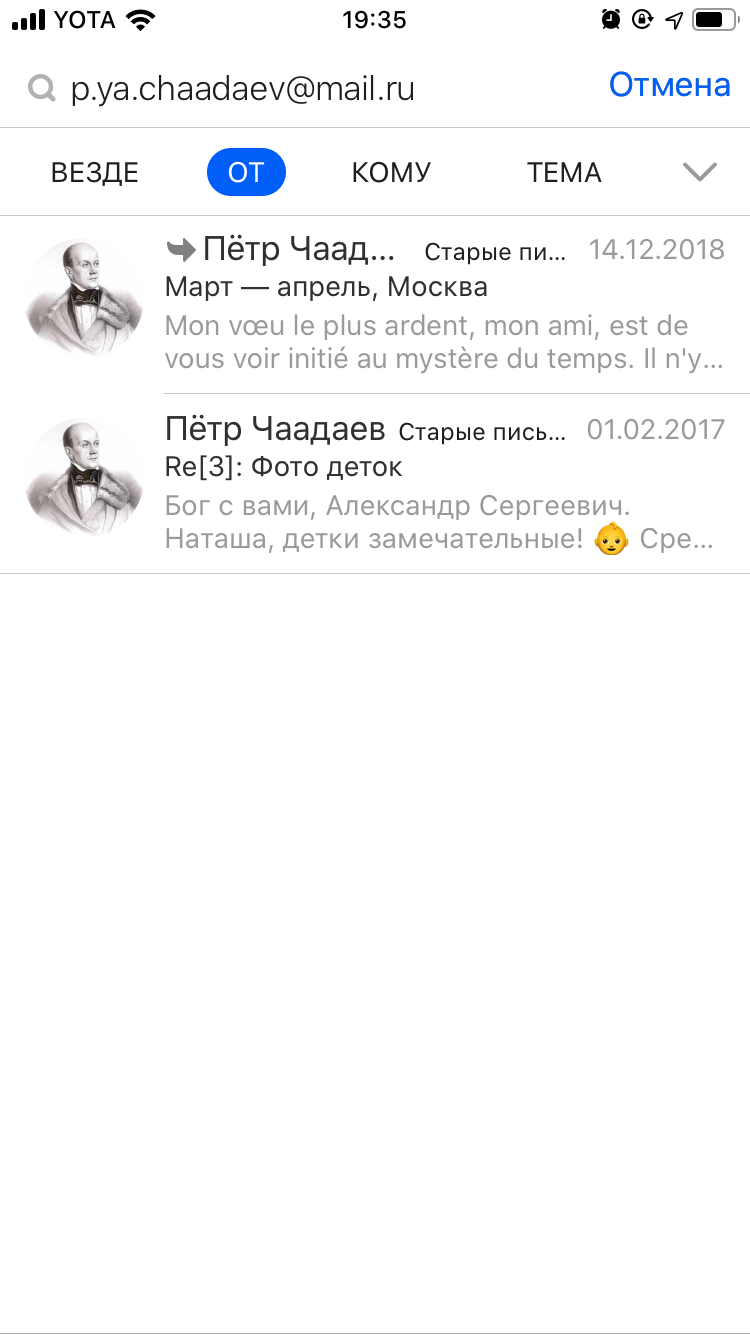This screenshot has height=1334, width=750.
Task: Cancel the search with Отмена
Action: pyautogui.click(x=669, y=86)
